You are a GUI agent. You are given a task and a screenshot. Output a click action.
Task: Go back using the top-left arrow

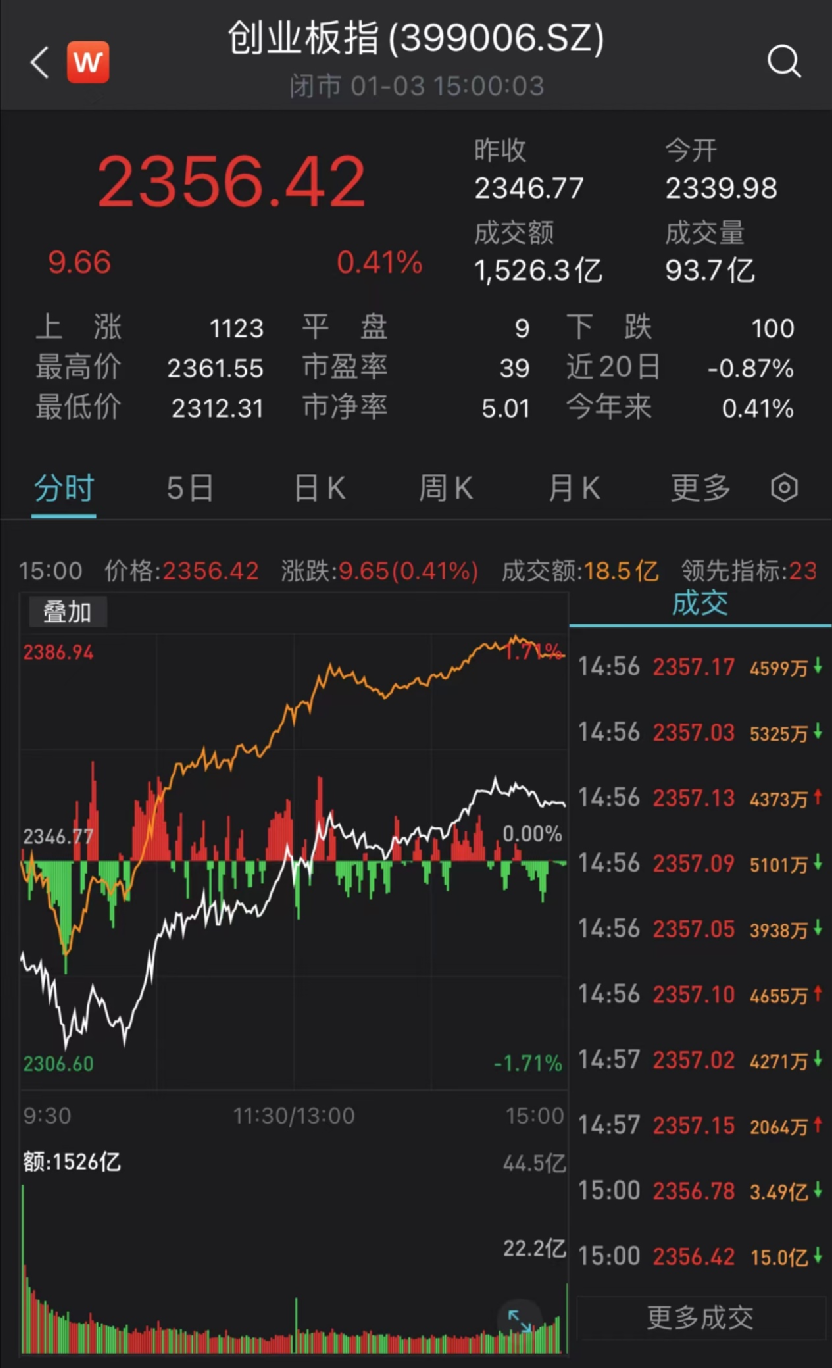pos(39,63)
